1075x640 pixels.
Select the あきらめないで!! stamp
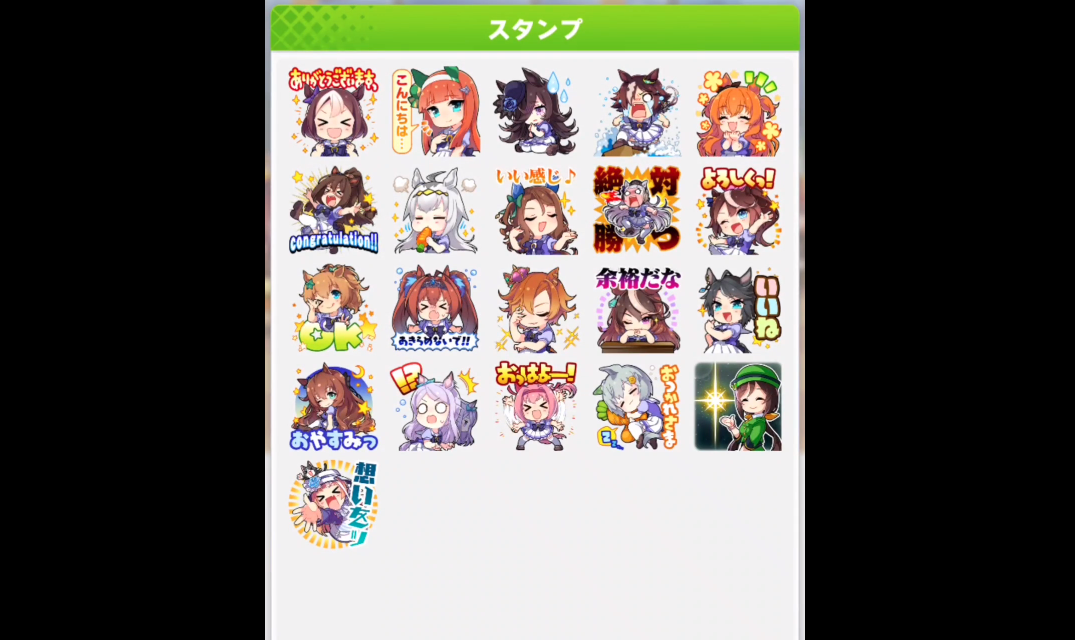(x=435, y=309)
